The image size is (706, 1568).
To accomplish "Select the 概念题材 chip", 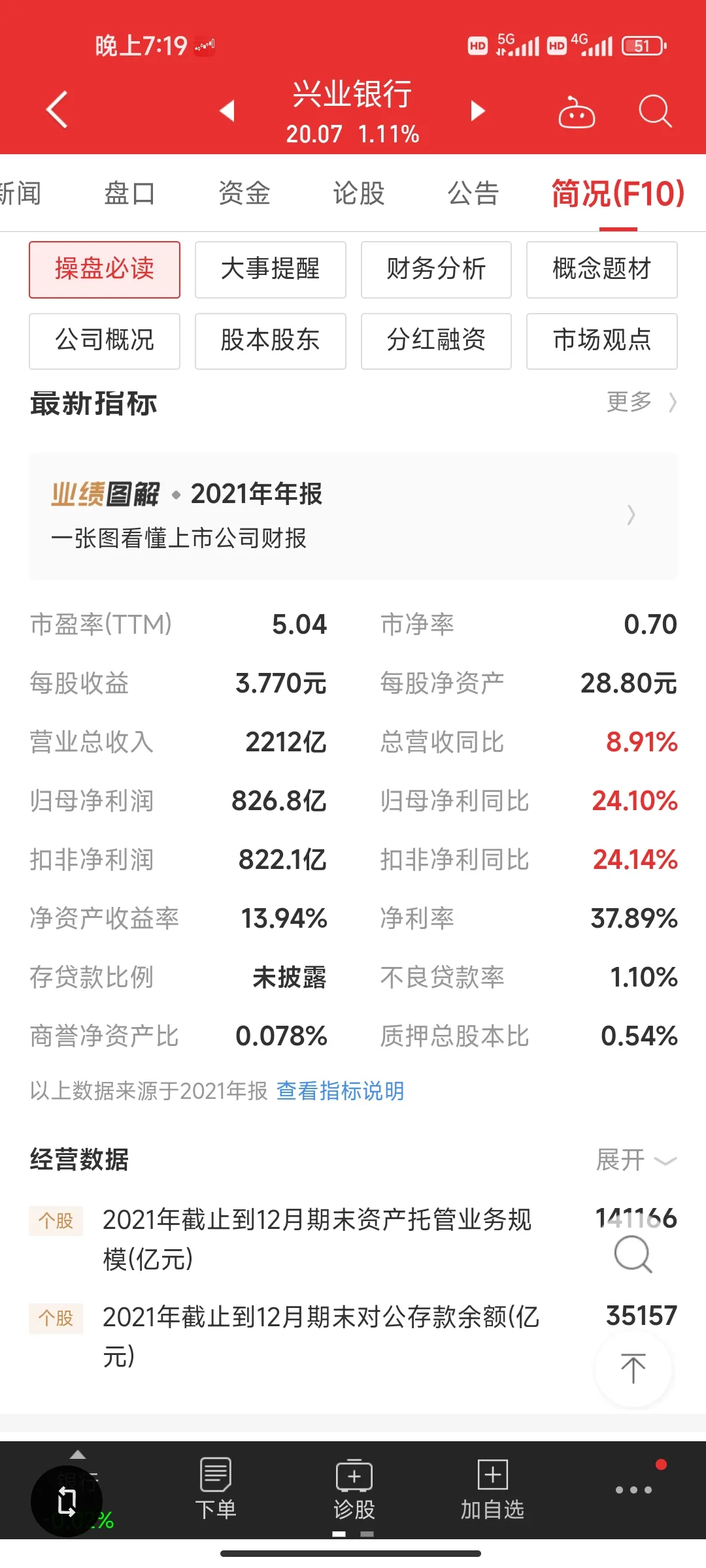I will (601, 269).
